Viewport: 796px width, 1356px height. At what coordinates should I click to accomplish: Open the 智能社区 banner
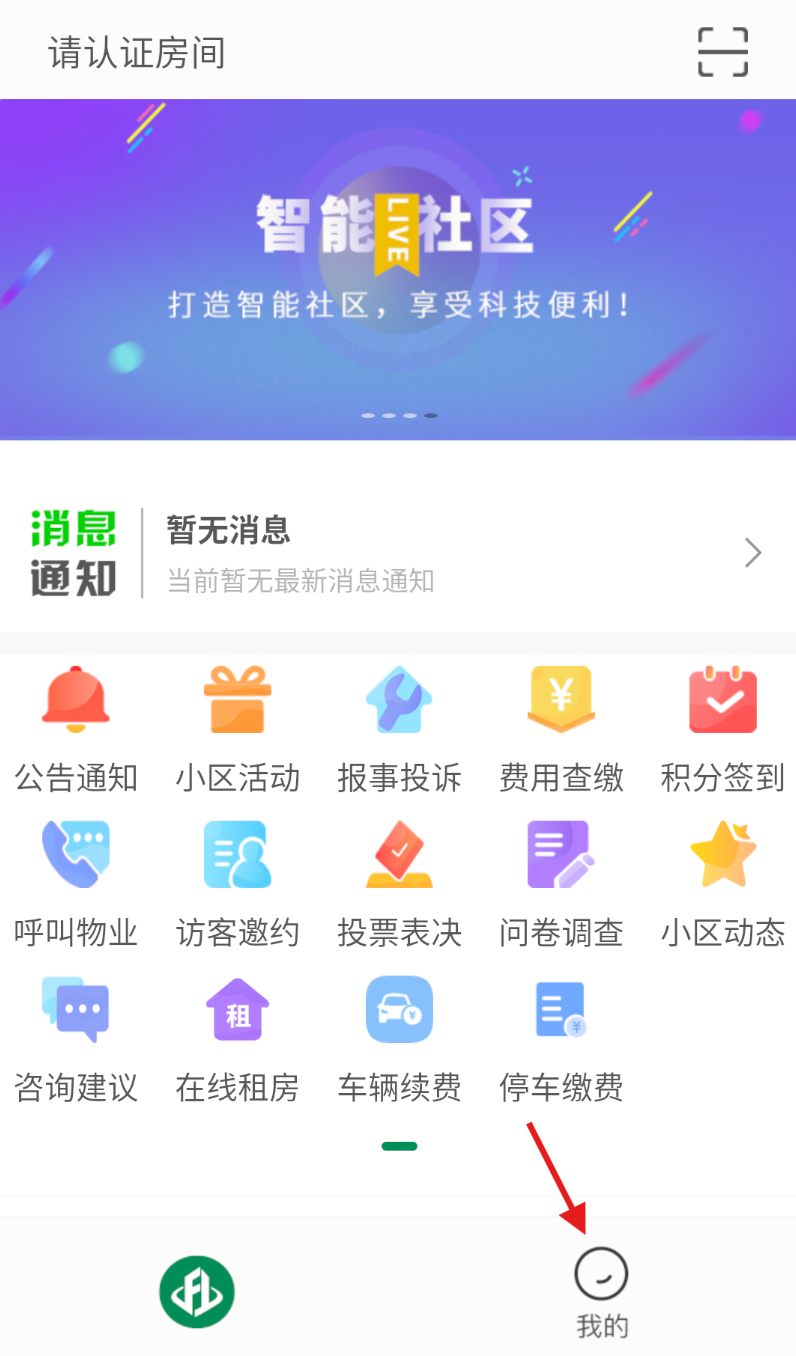(x=398, y=268)
